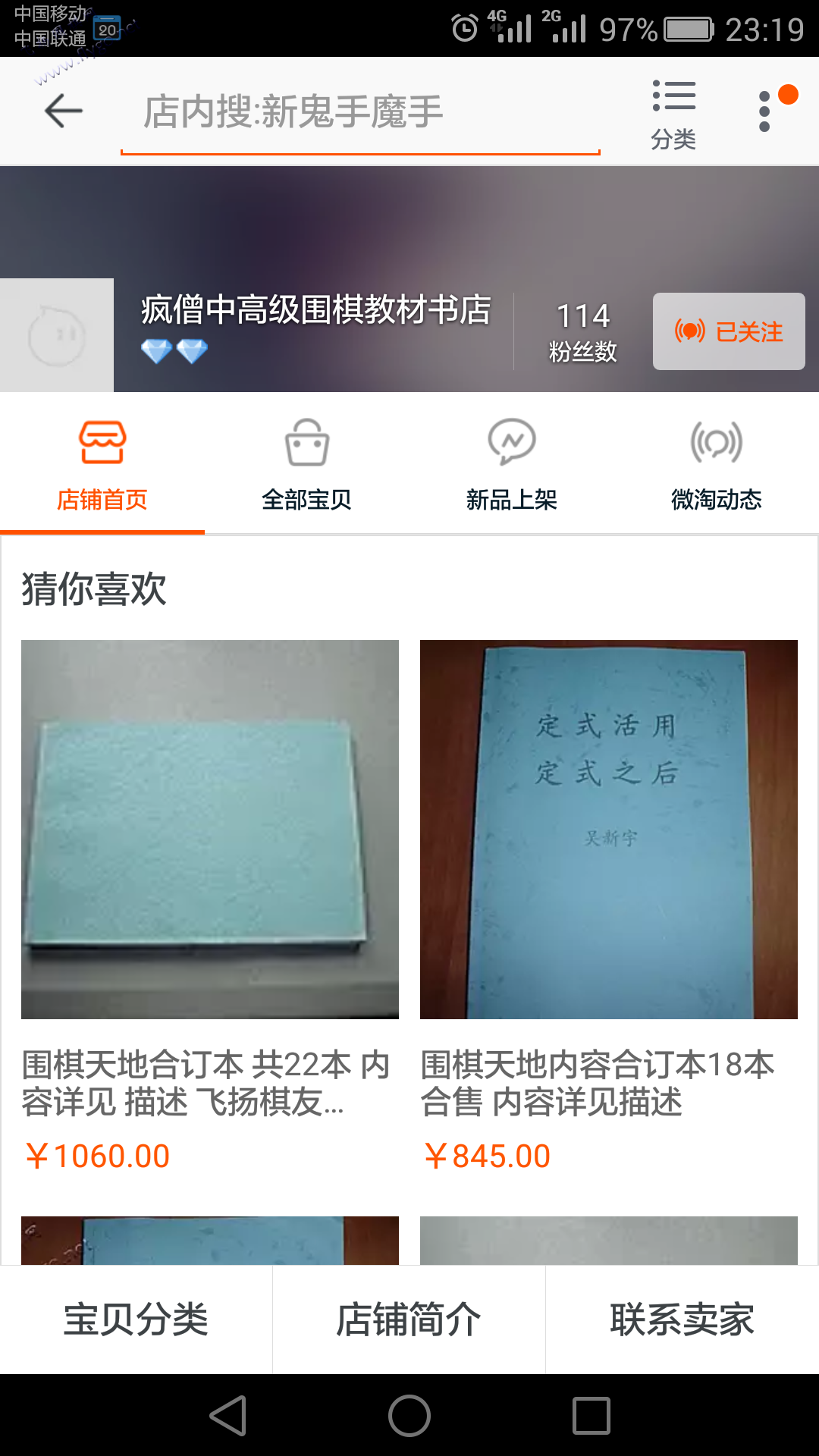
Task: Tap the system home button
Action: (x=409, y=1416)
